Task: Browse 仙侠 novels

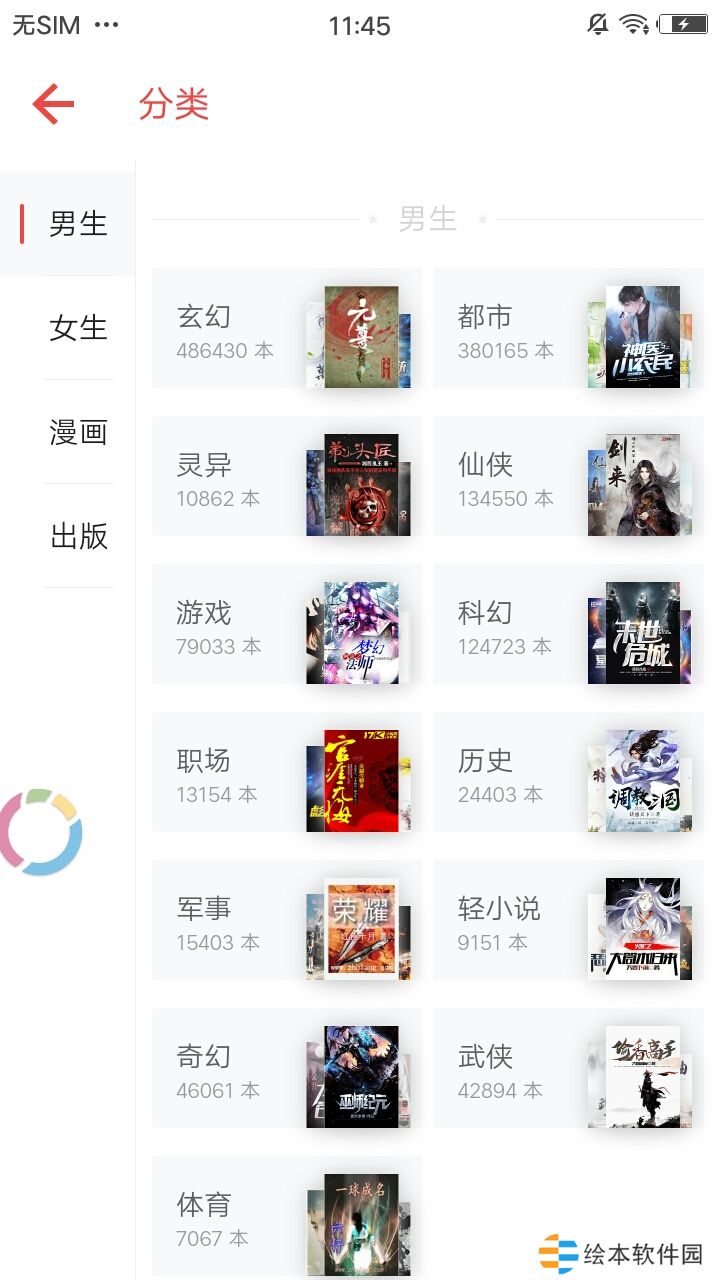Action: click(568, 476)
